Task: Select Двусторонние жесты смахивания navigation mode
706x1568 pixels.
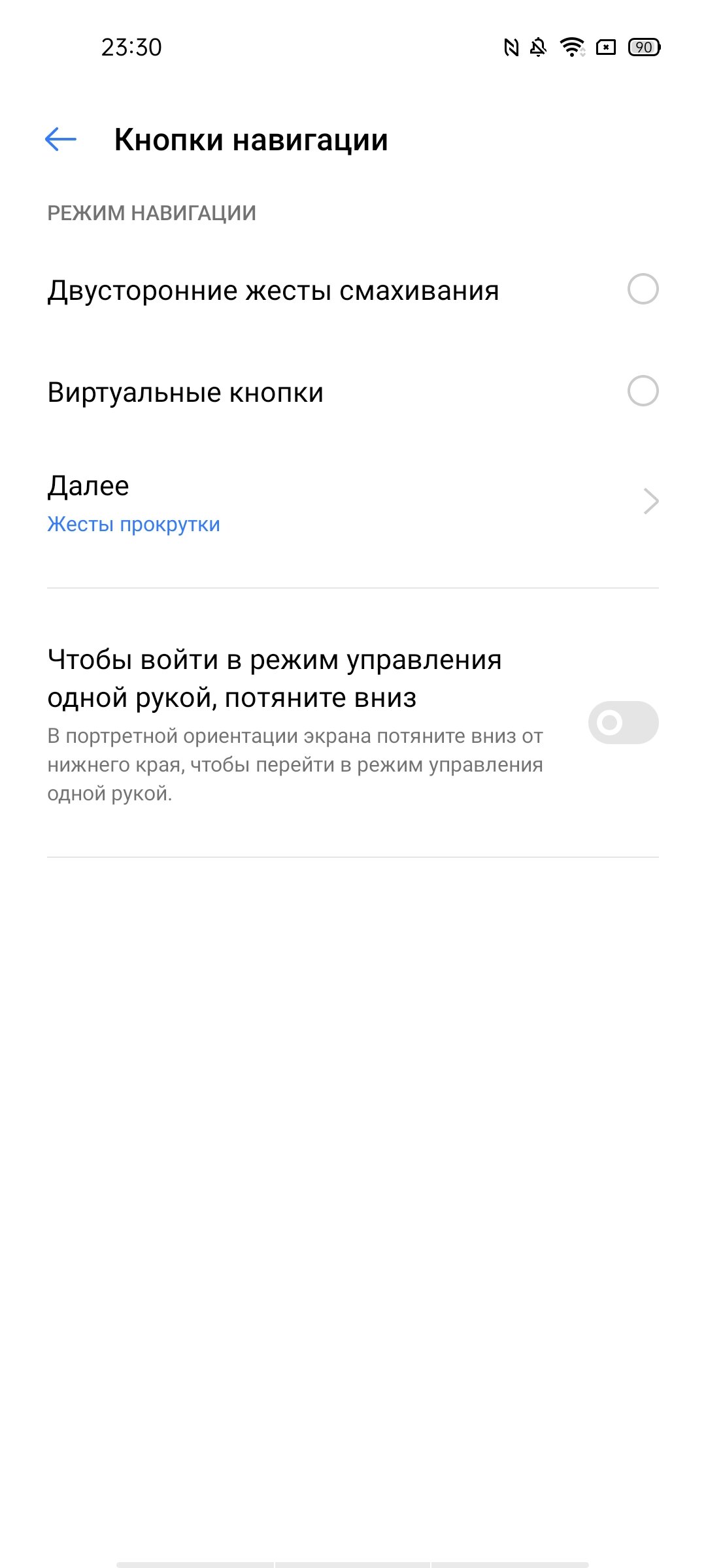Action: click(353, 290)
